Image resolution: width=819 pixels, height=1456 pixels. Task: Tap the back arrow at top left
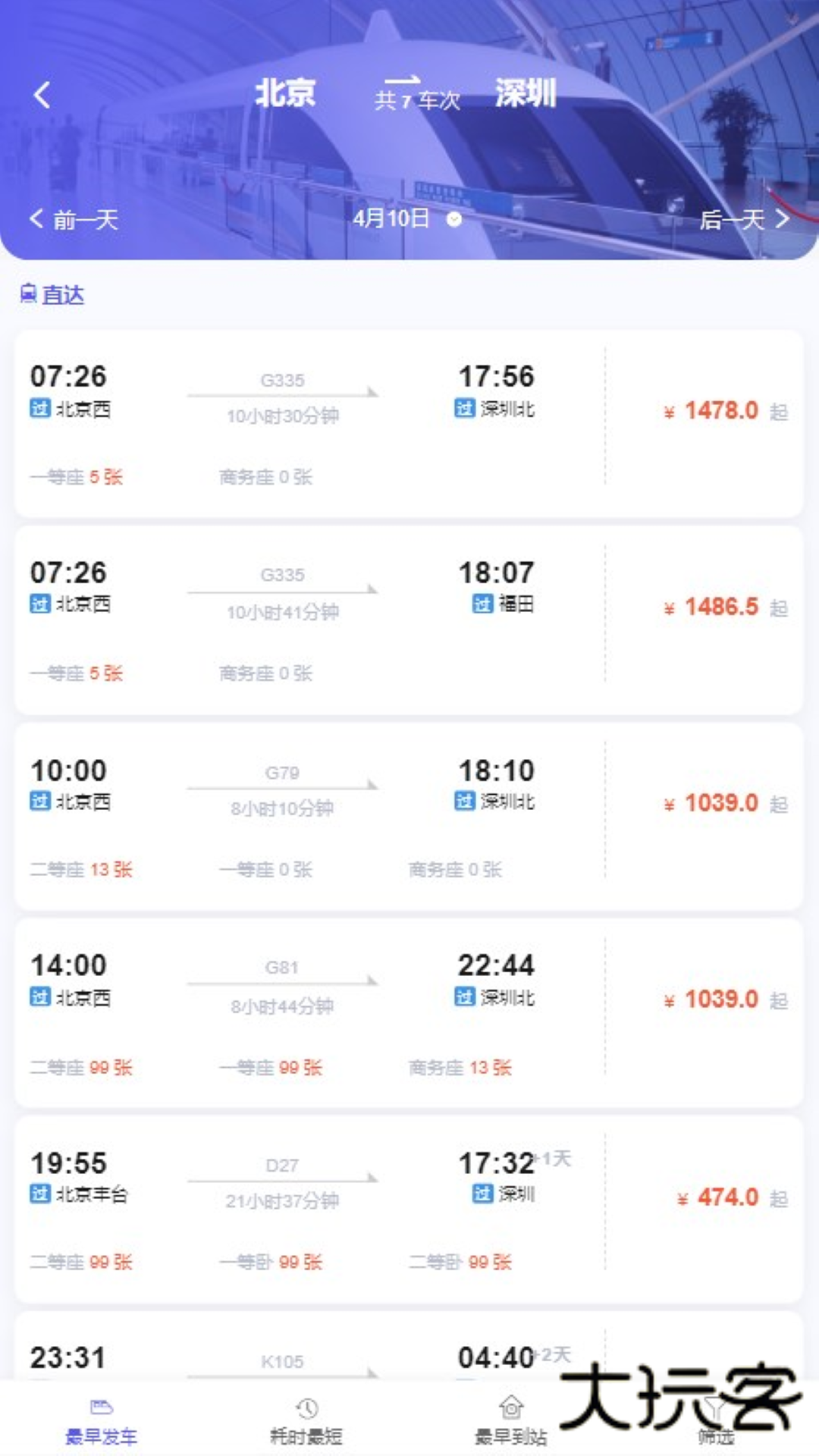pyautogui.click(x=41, y=94)
